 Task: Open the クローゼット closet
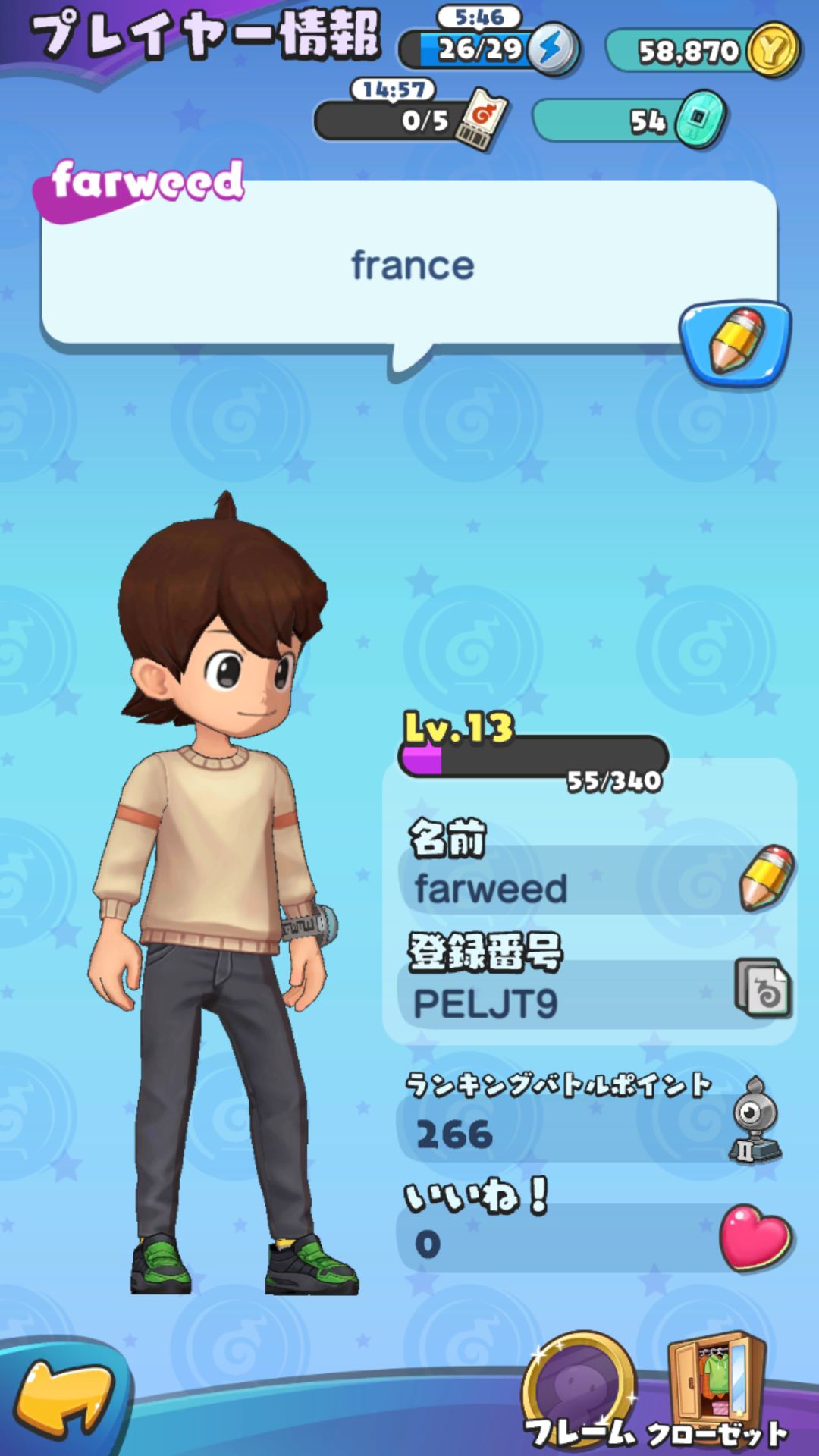pyautogui.click(x=716, y=1389)
